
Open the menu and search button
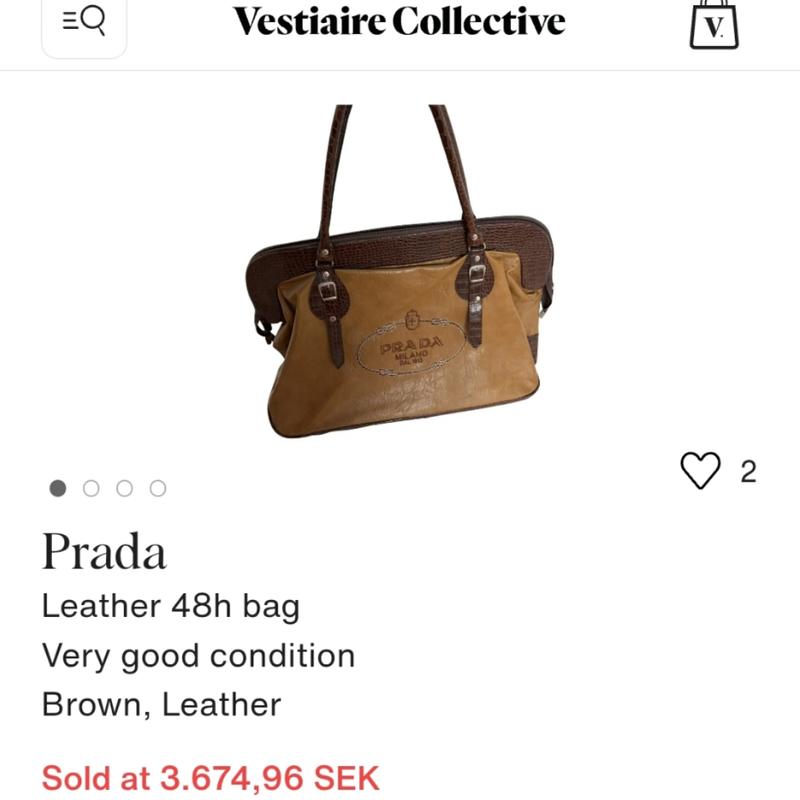point(84,22)
